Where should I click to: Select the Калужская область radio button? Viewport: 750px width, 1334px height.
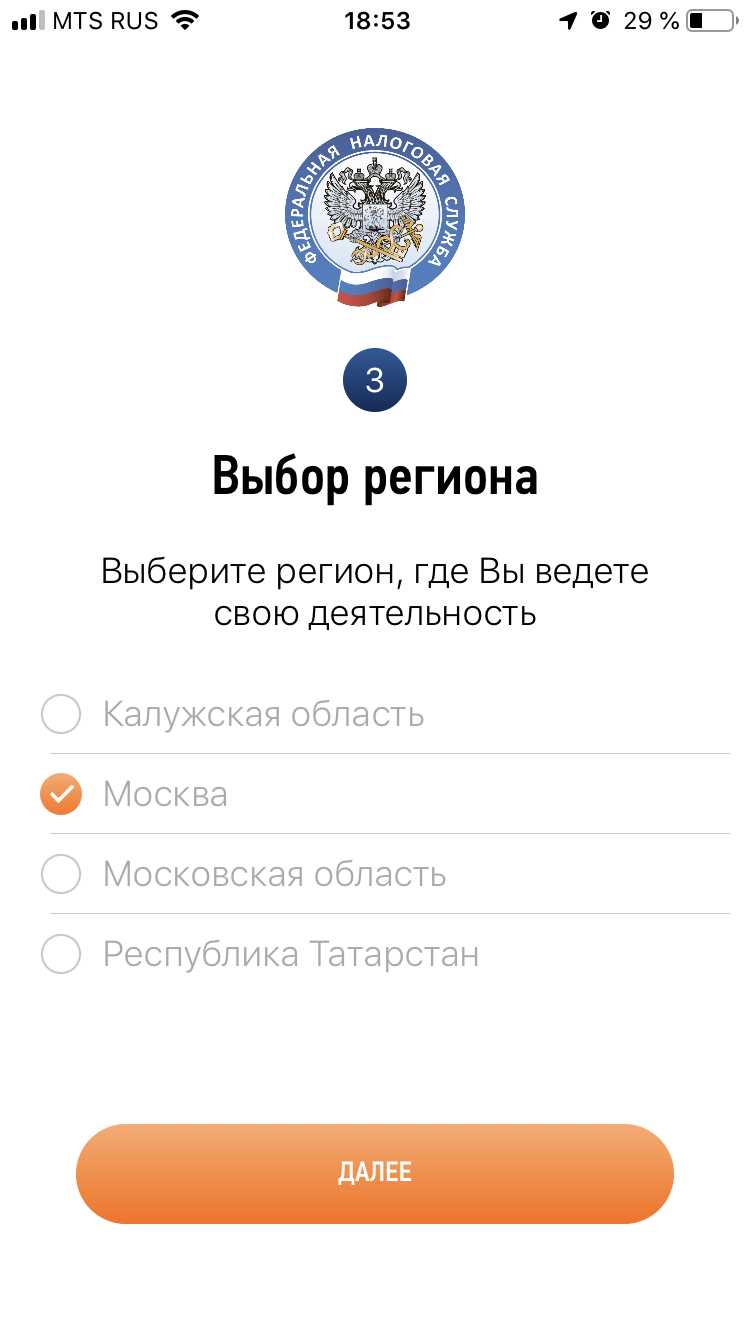pyautogui.click(x=61, y=714)
